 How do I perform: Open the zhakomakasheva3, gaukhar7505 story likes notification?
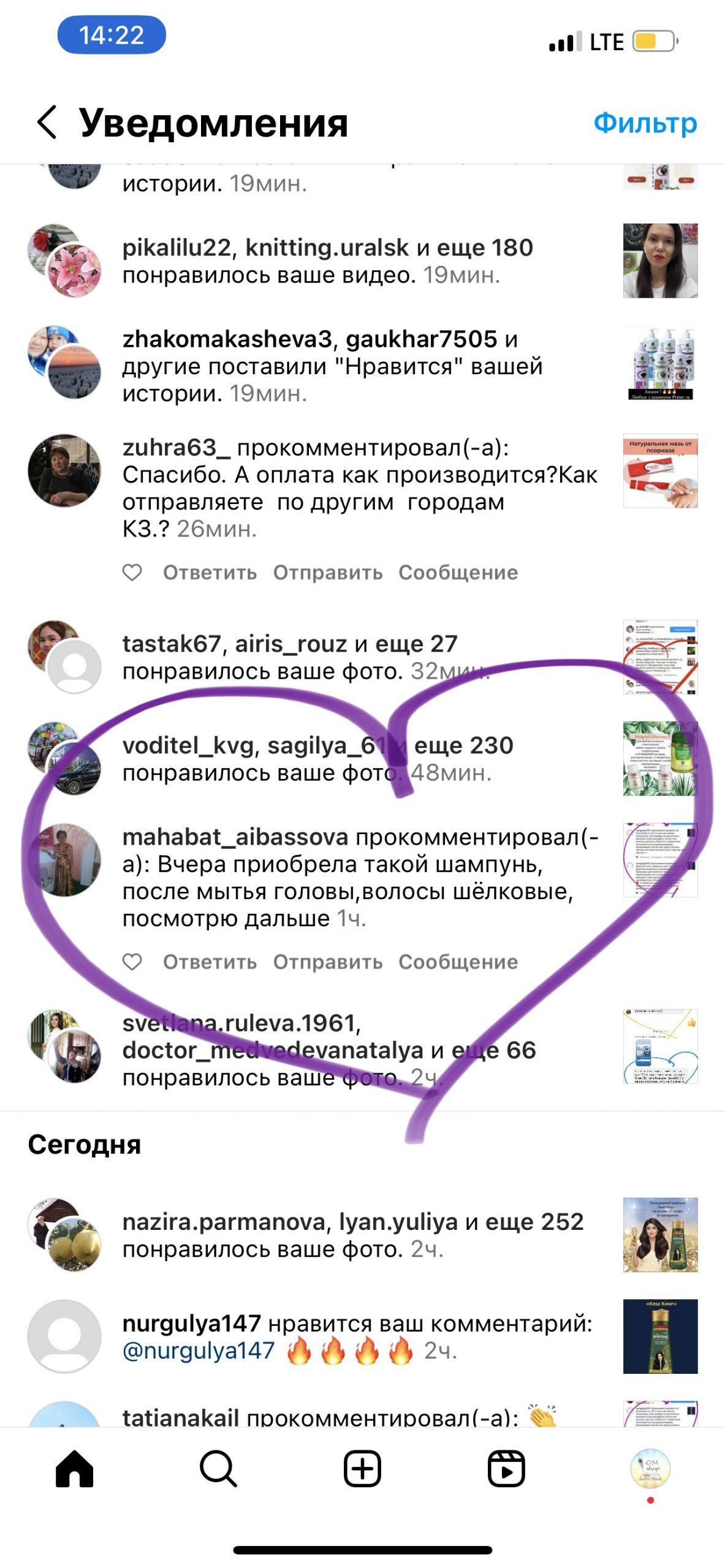pos(331,366)
